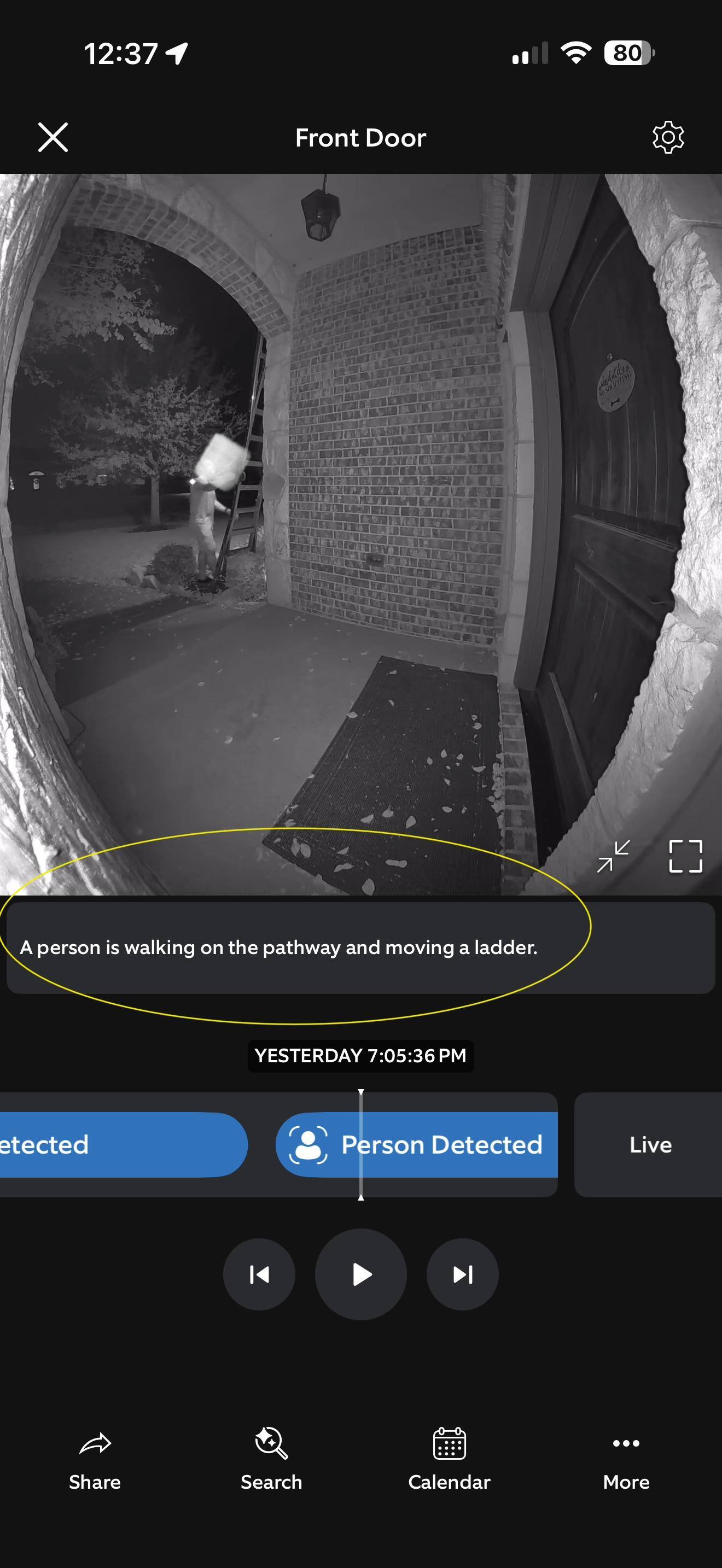Play the recorded clip
The height and width of the screenshot is (1568, 722).
(361, 1274)
